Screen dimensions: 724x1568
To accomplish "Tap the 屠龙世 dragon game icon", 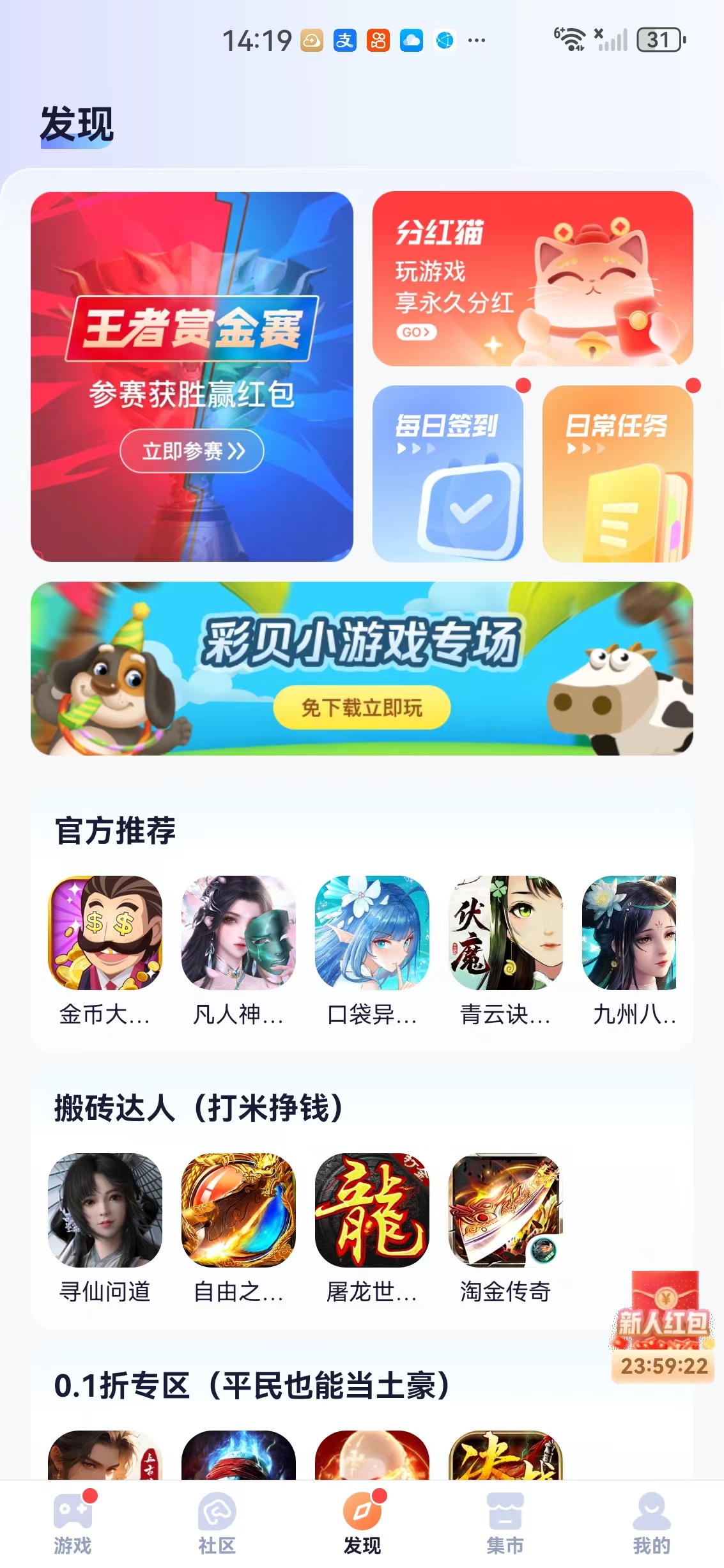I will pyautogui.click(x=372, y=1210).
